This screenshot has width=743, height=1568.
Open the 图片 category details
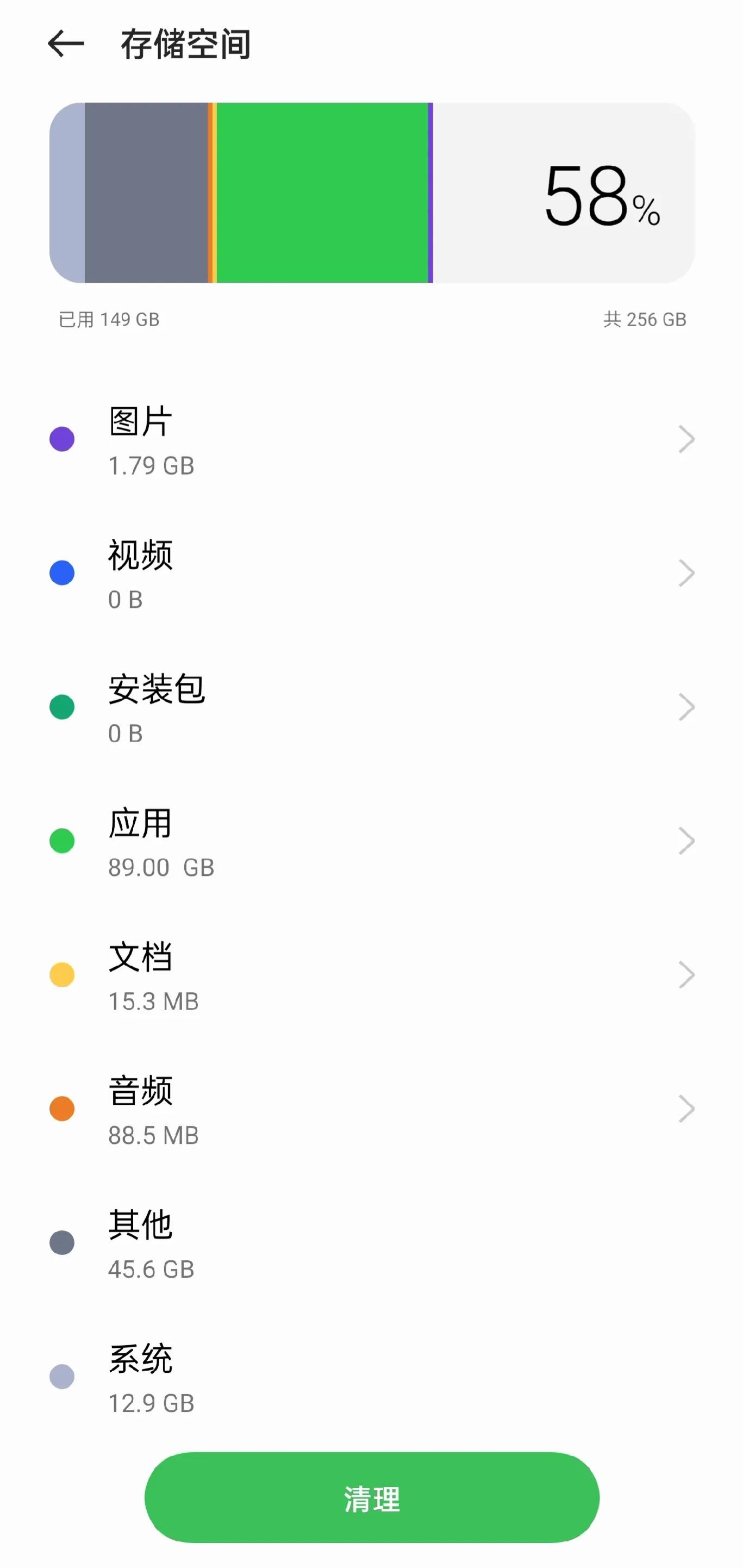tap(686, 439)
